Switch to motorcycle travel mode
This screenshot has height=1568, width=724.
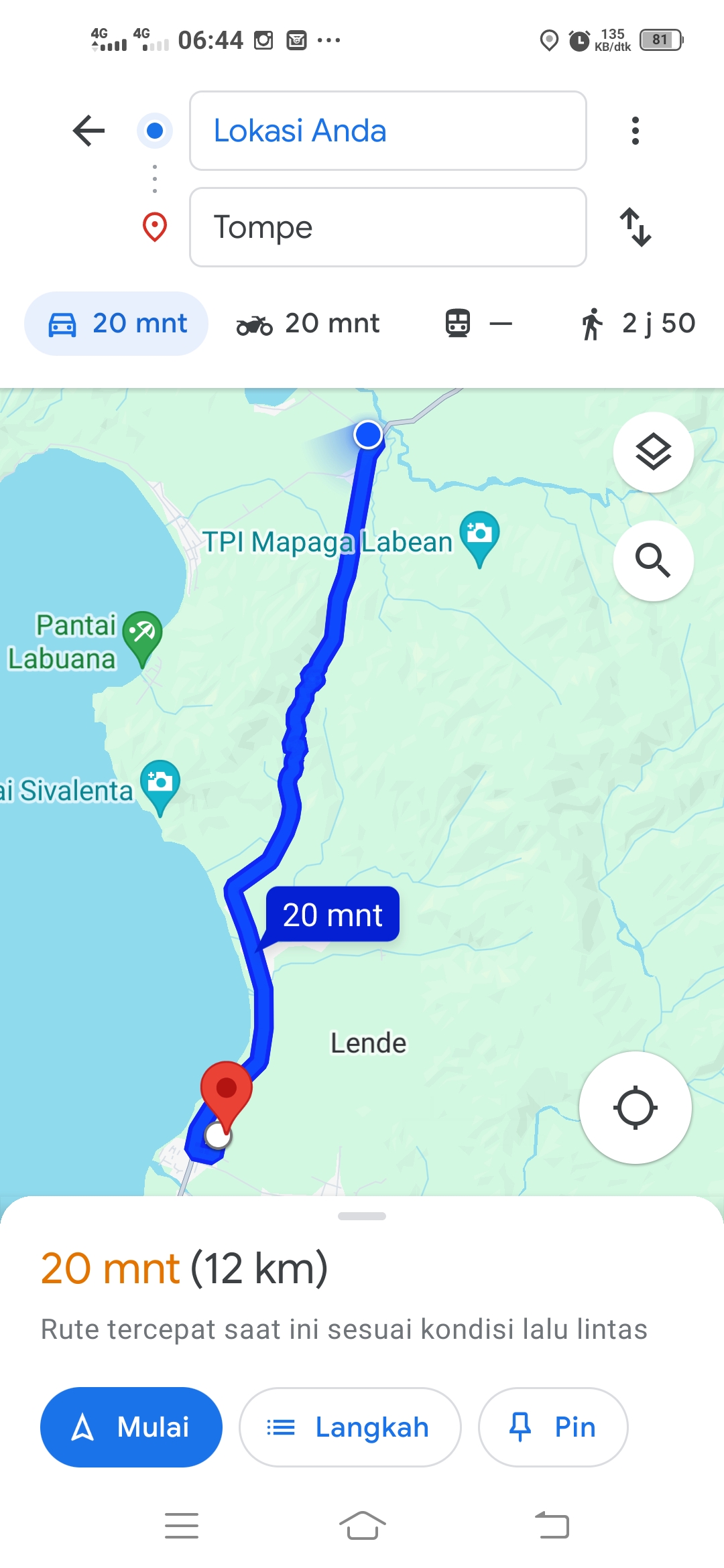point(308,324)
